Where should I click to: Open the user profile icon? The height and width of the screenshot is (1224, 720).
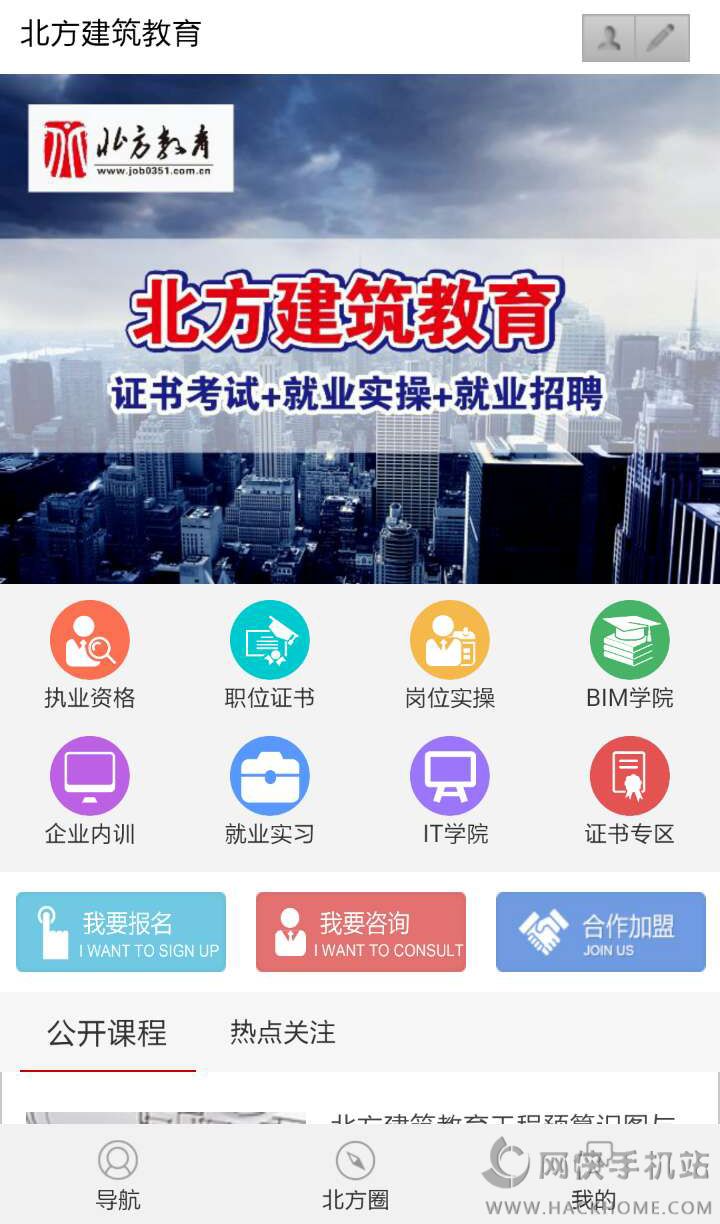click(x=609, y=38)
